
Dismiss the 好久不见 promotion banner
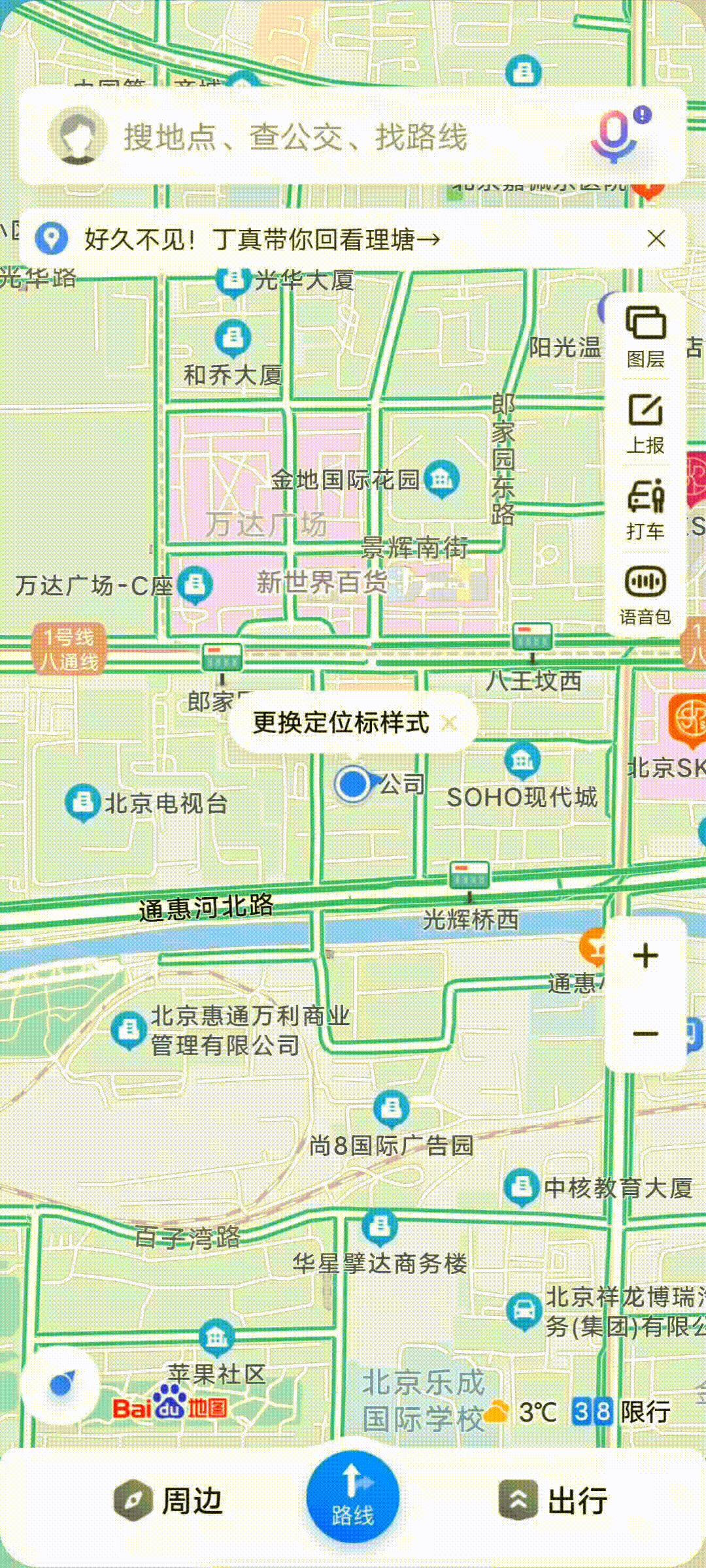pos(656,238)
